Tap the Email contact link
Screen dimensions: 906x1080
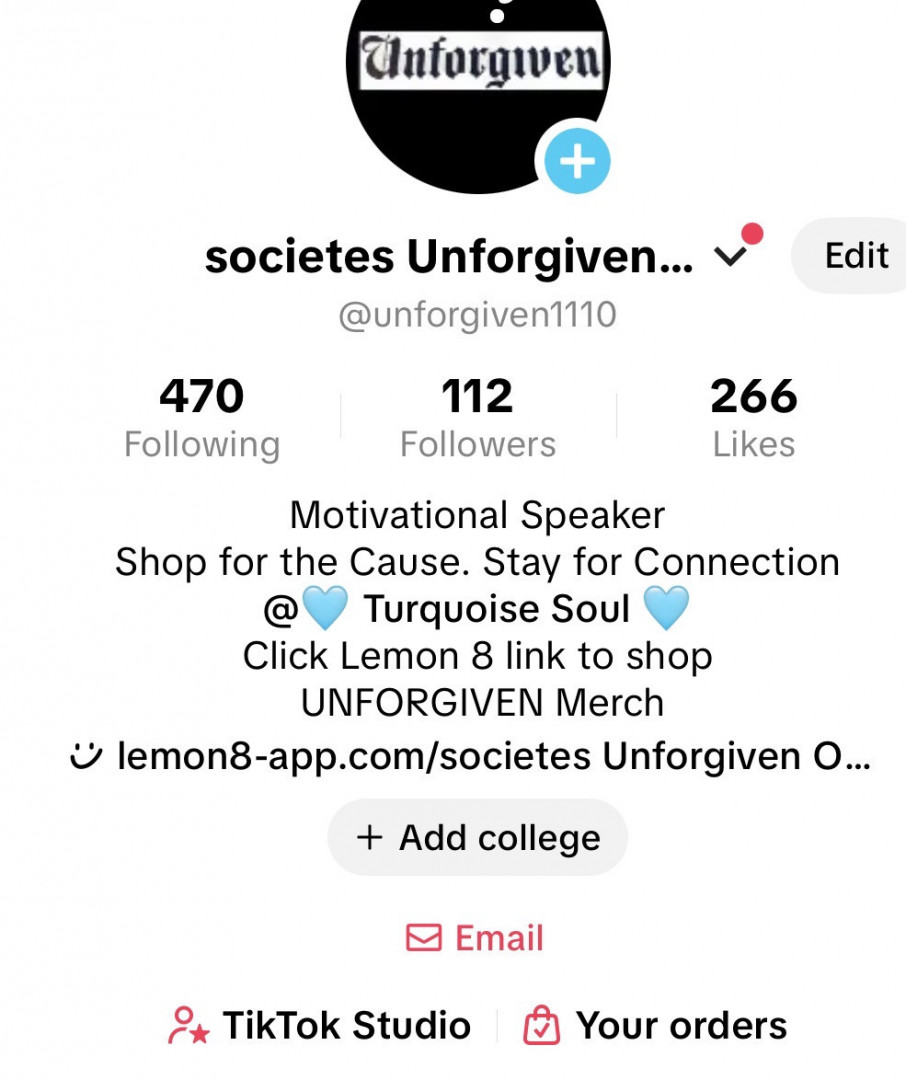[x=475, y=938]
